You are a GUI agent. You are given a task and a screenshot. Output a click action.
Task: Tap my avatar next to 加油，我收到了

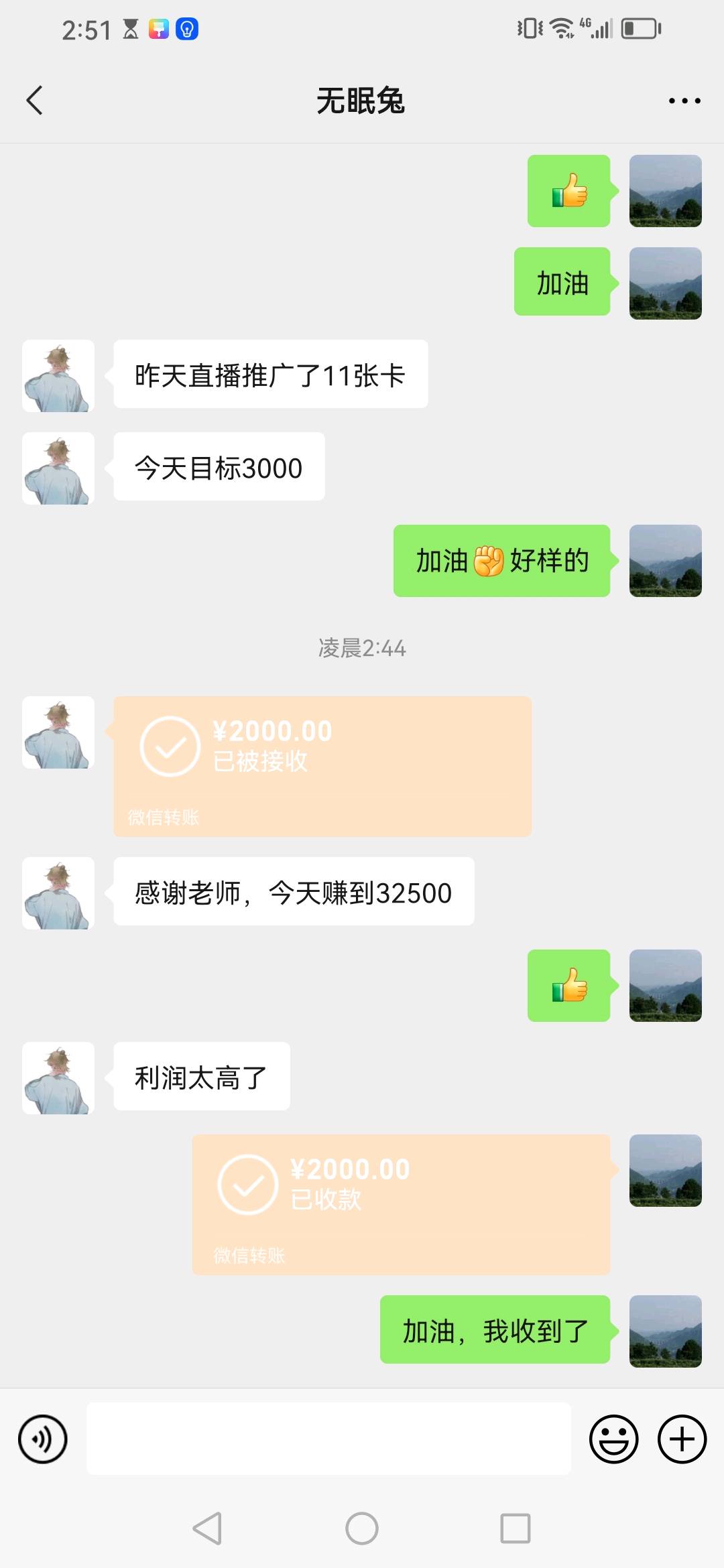pos(665,1331)
